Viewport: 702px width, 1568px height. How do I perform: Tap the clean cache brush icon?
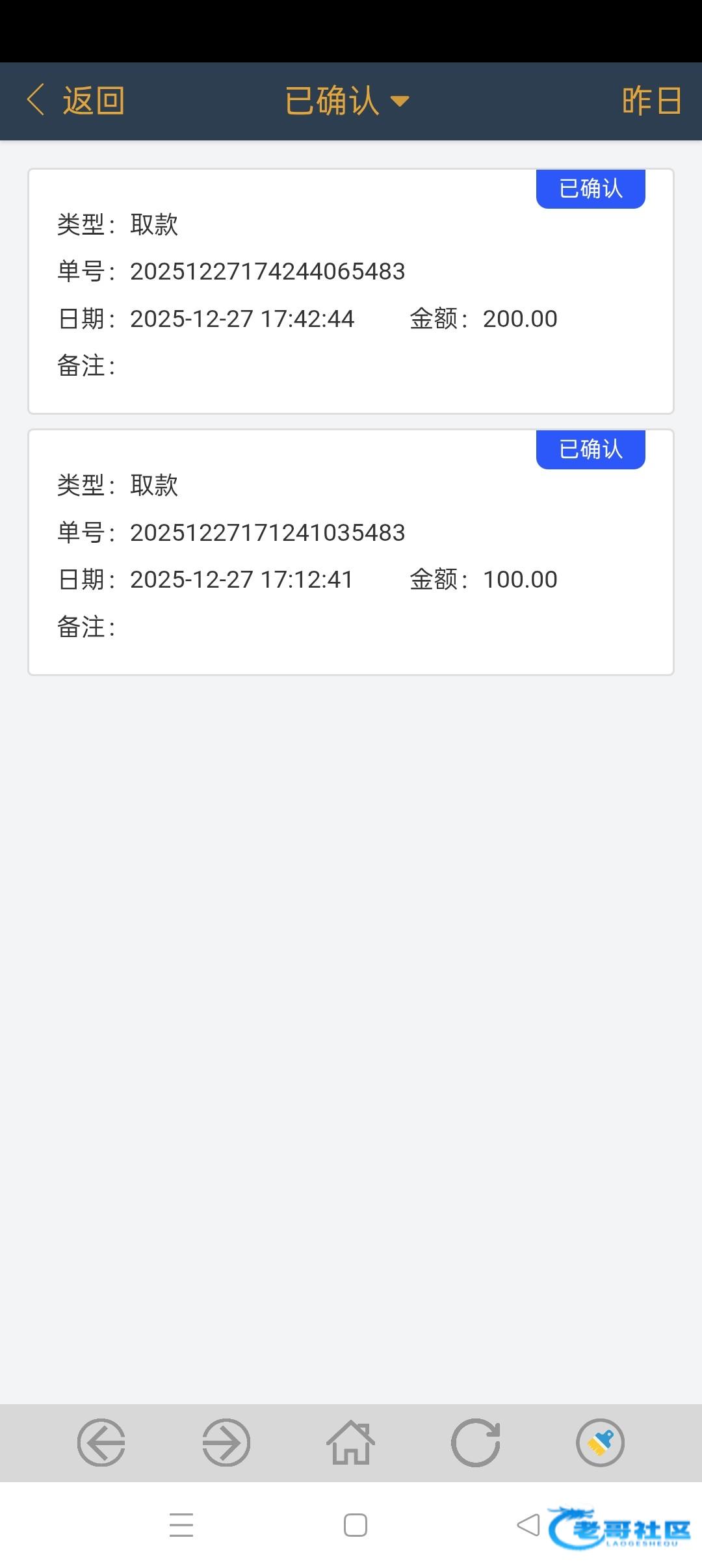tap(600, 1443)
